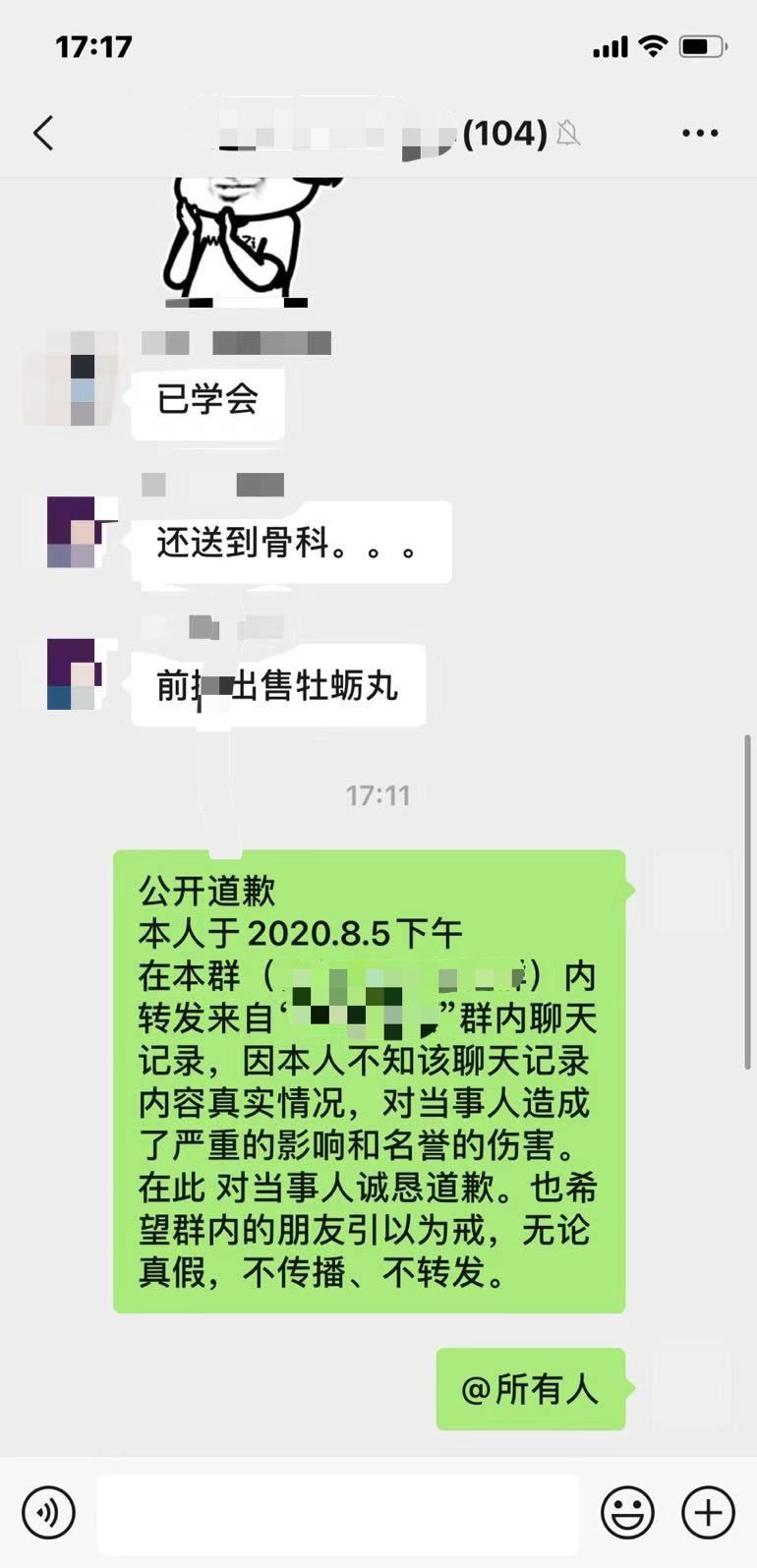Tap the message text field
Image resolution: width=757 pixels, height=1568 pixels.
tap(337, 1512)
